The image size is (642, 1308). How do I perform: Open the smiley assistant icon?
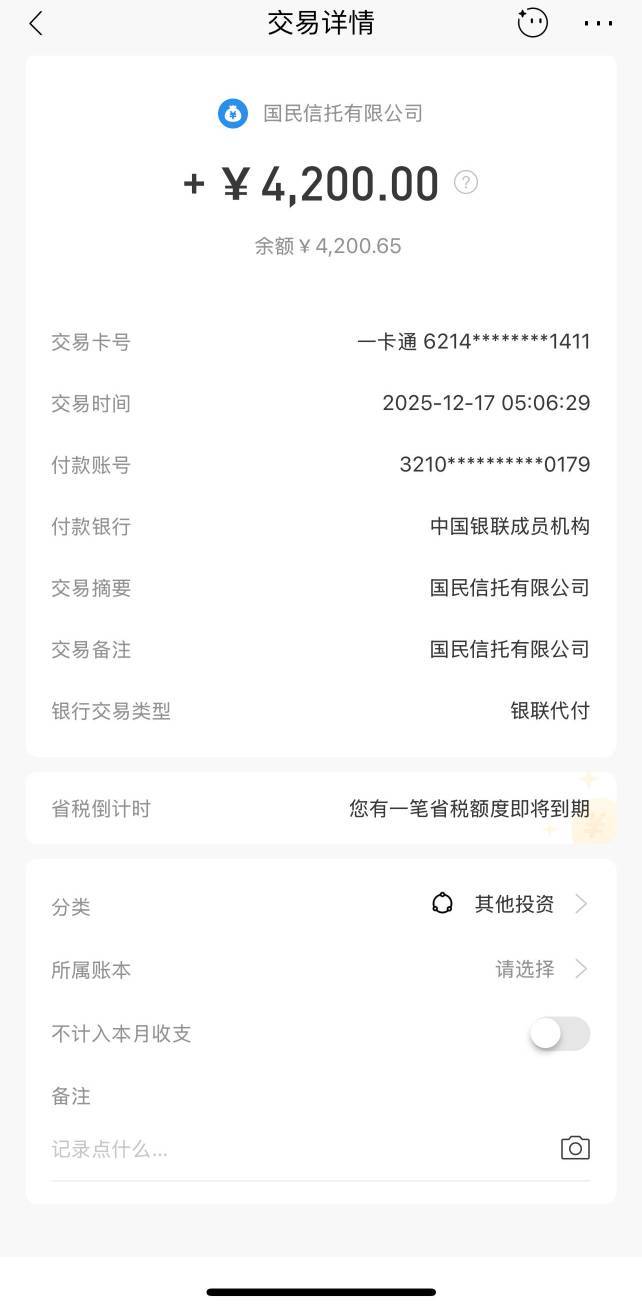click(533, 22)
